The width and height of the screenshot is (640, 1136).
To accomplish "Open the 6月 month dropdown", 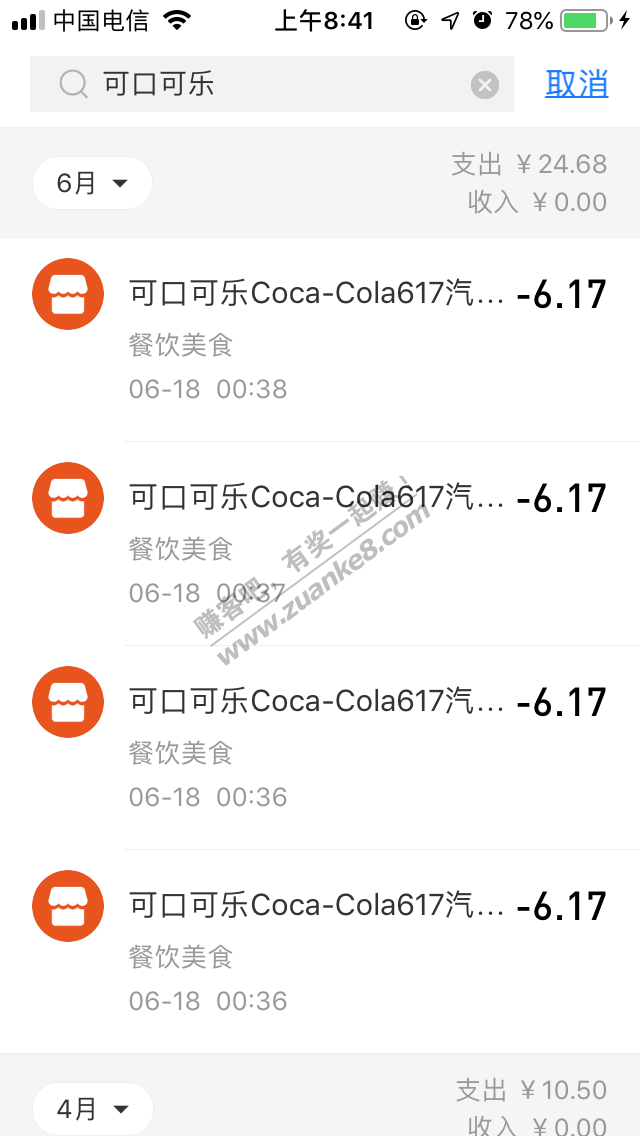I will [92, 184].
